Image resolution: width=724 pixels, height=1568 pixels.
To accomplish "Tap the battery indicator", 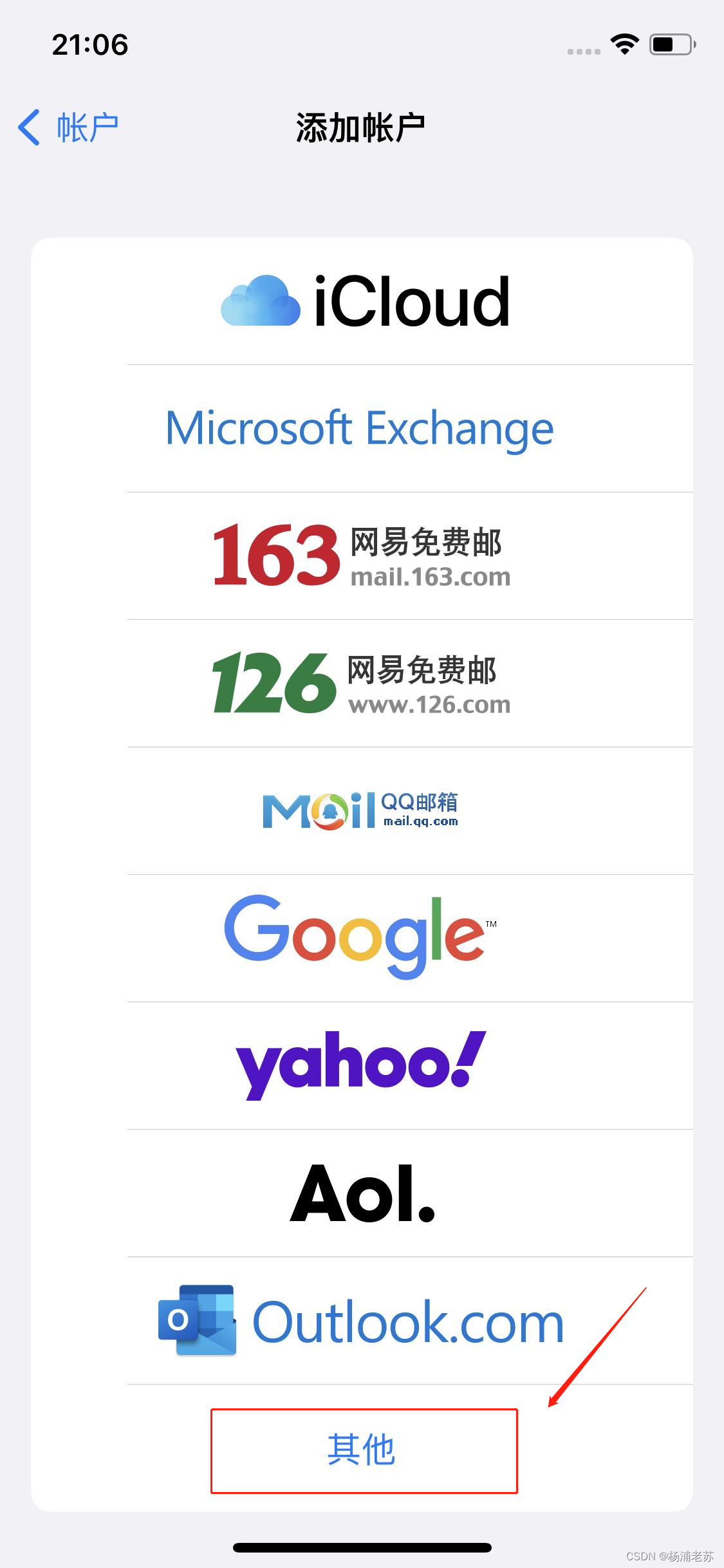I will (x=669, y=44).
